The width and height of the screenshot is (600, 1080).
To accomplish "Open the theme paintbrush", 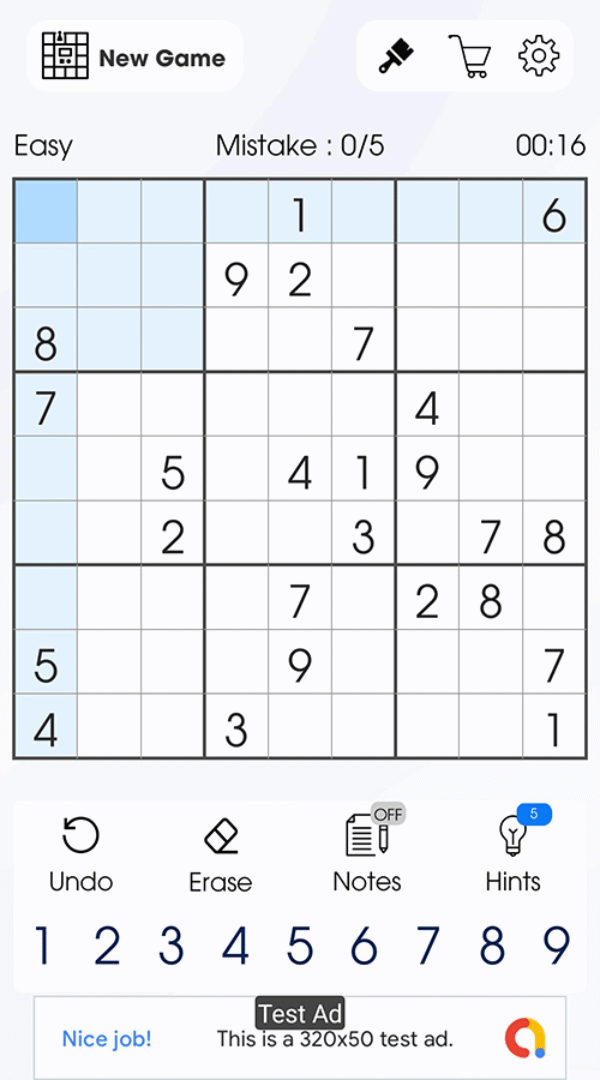I will point(397,56).
